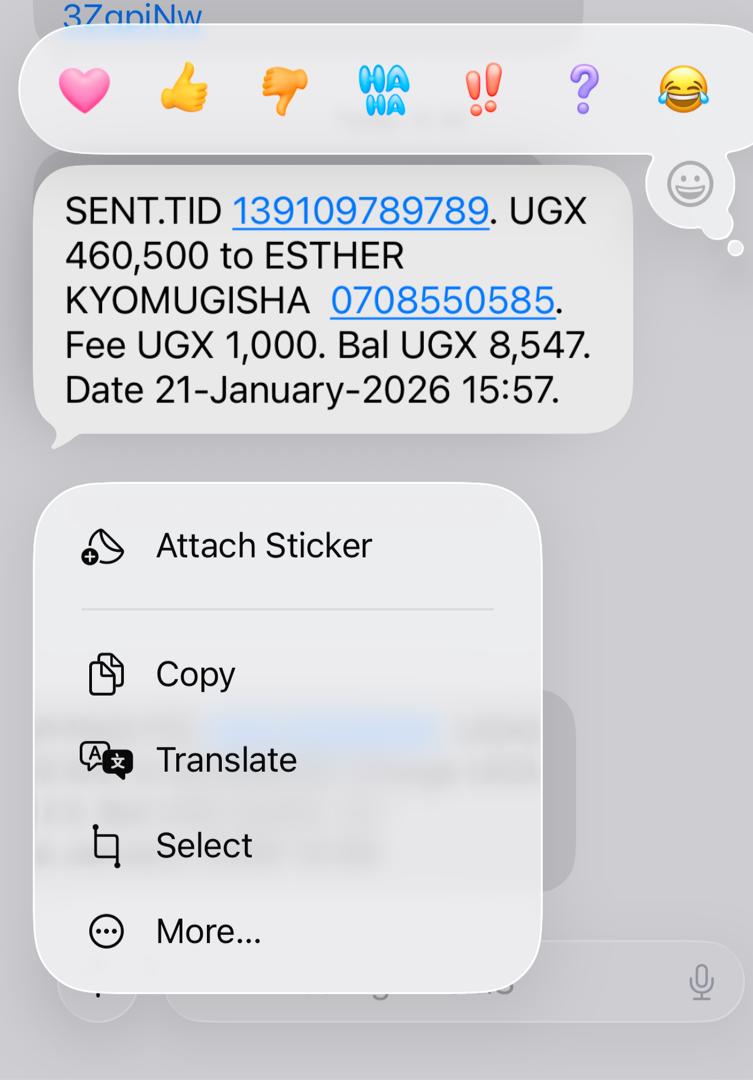The width and height of the screenshot is (753, 1080).
Task: React with the double exclamation tapback
Action: [484, 89]
